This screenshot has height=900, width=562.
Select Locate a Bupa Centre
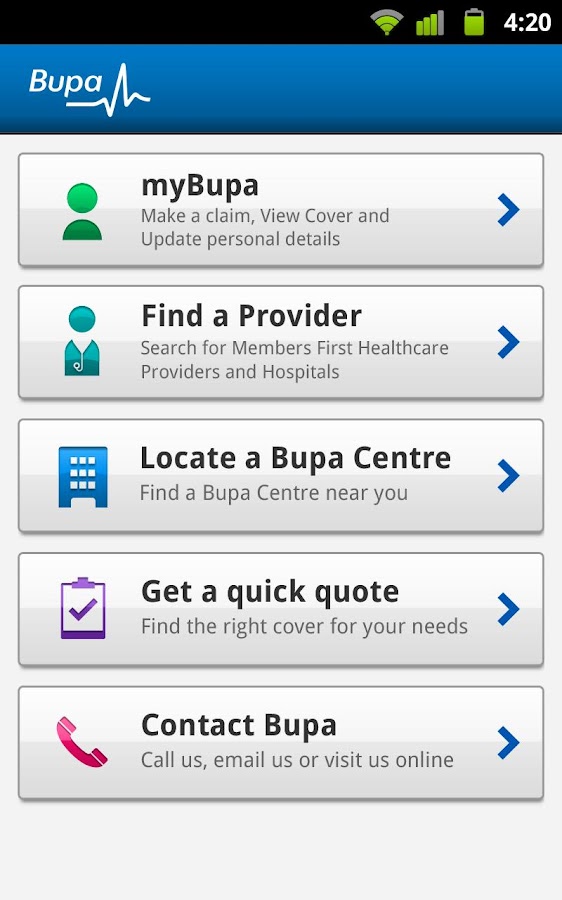281,476
